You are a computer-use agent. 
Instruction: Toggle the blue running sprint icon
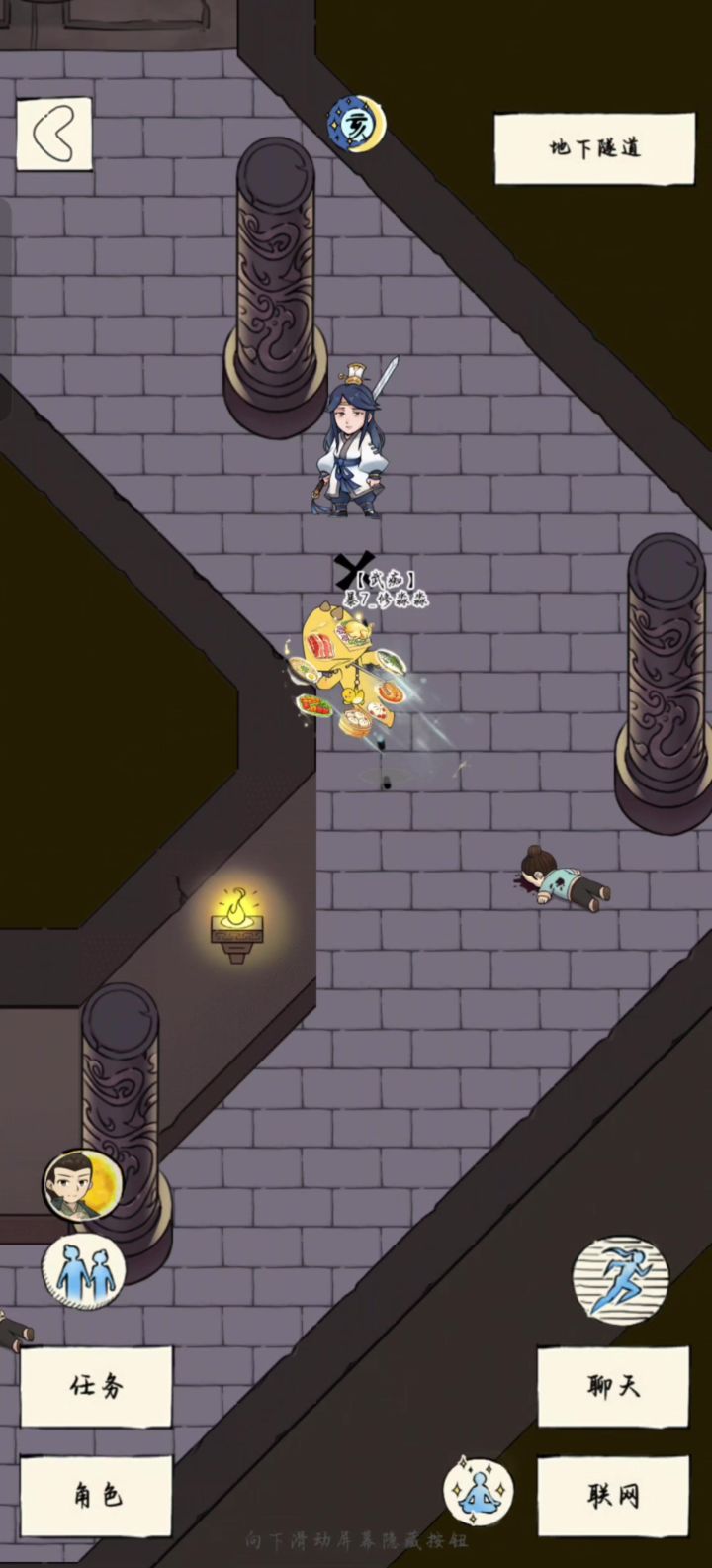point(620,1279)
